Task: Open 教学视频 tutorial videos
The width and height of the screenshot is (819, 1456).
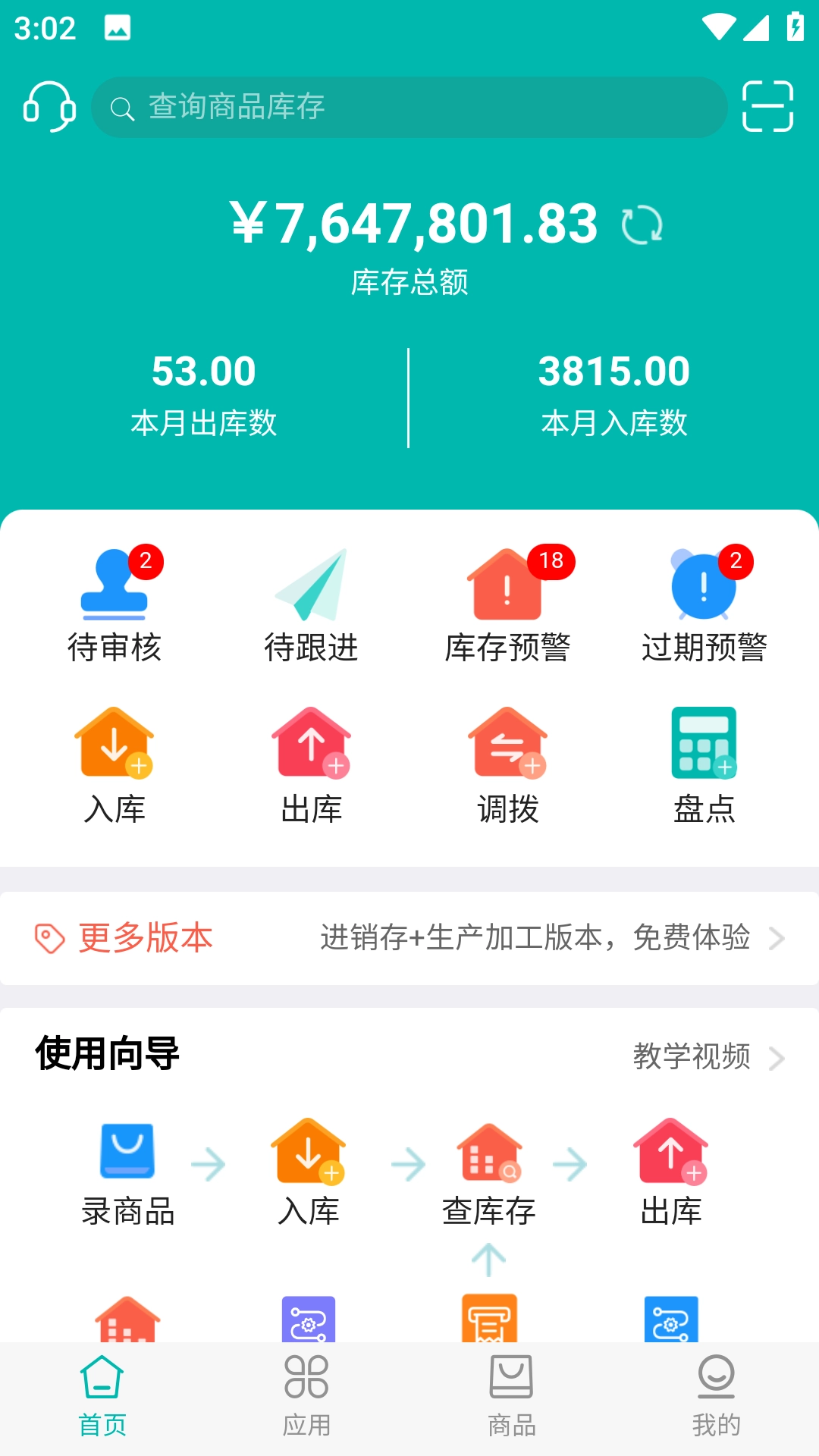Action: point(707,1056)
